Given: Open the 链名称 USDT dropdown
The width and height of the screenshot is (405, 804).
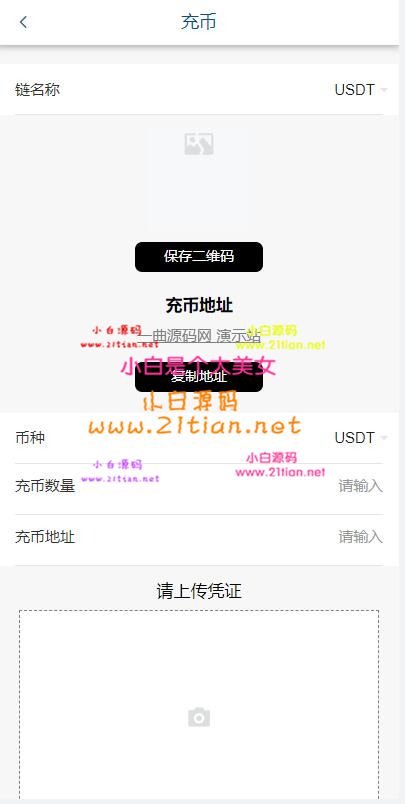Looking at the screenshot, I should [360, 90].
